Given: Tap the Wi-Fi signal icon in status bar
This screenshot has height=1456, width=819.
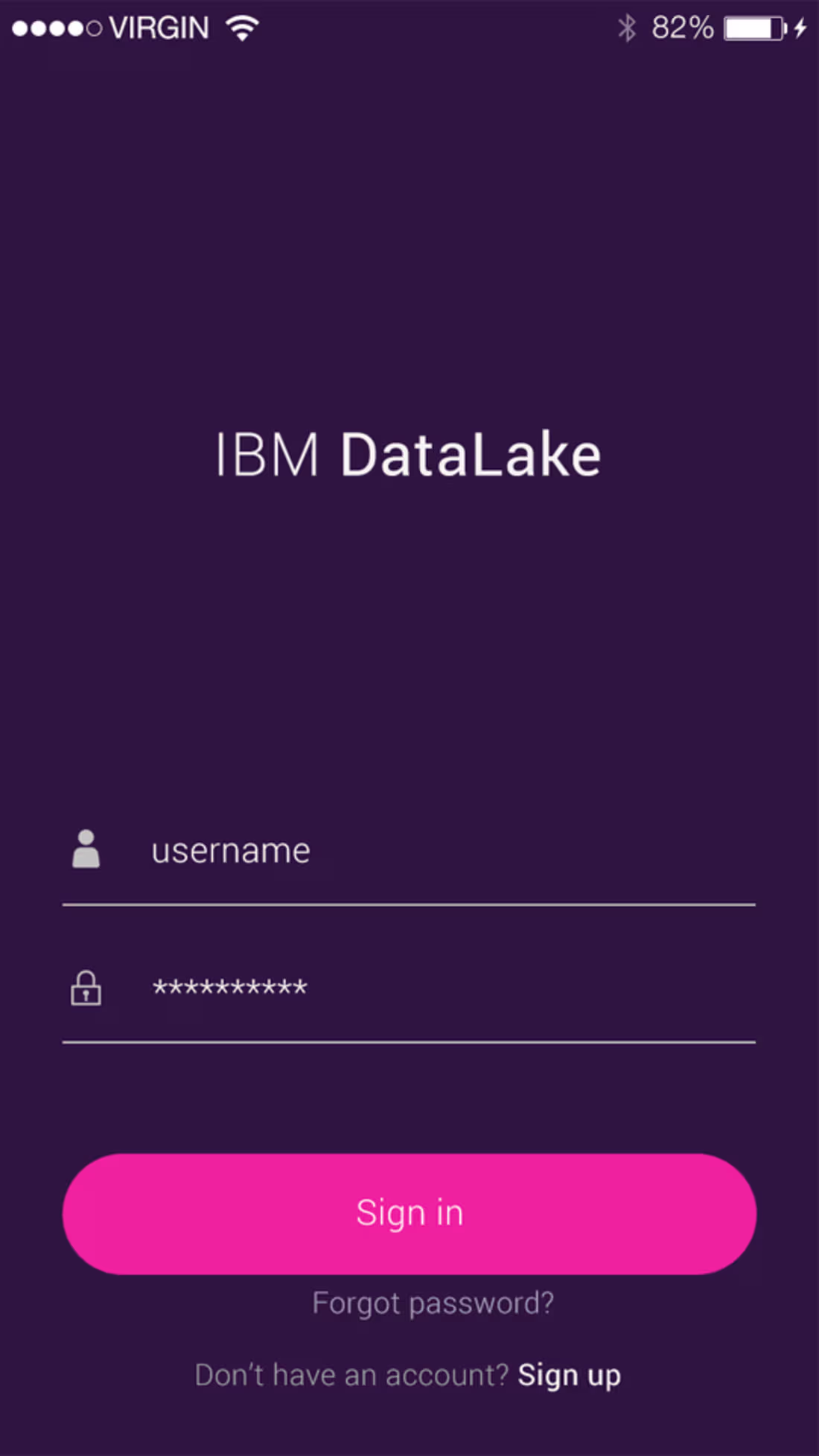Looking at the screenshot, I should [242, 27].
